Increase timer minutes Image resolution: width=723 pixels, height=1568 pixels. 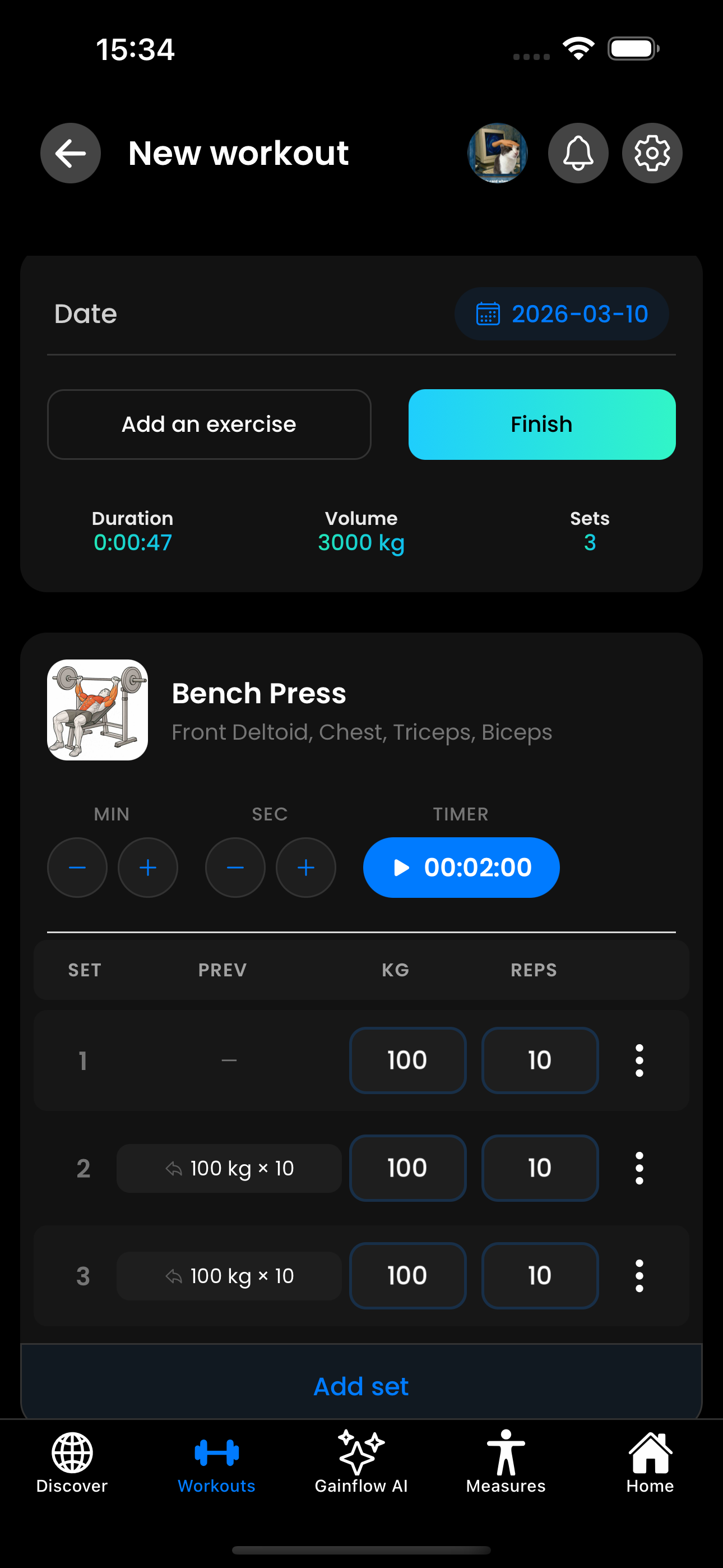pyautogui.click(x=148, y=868)
